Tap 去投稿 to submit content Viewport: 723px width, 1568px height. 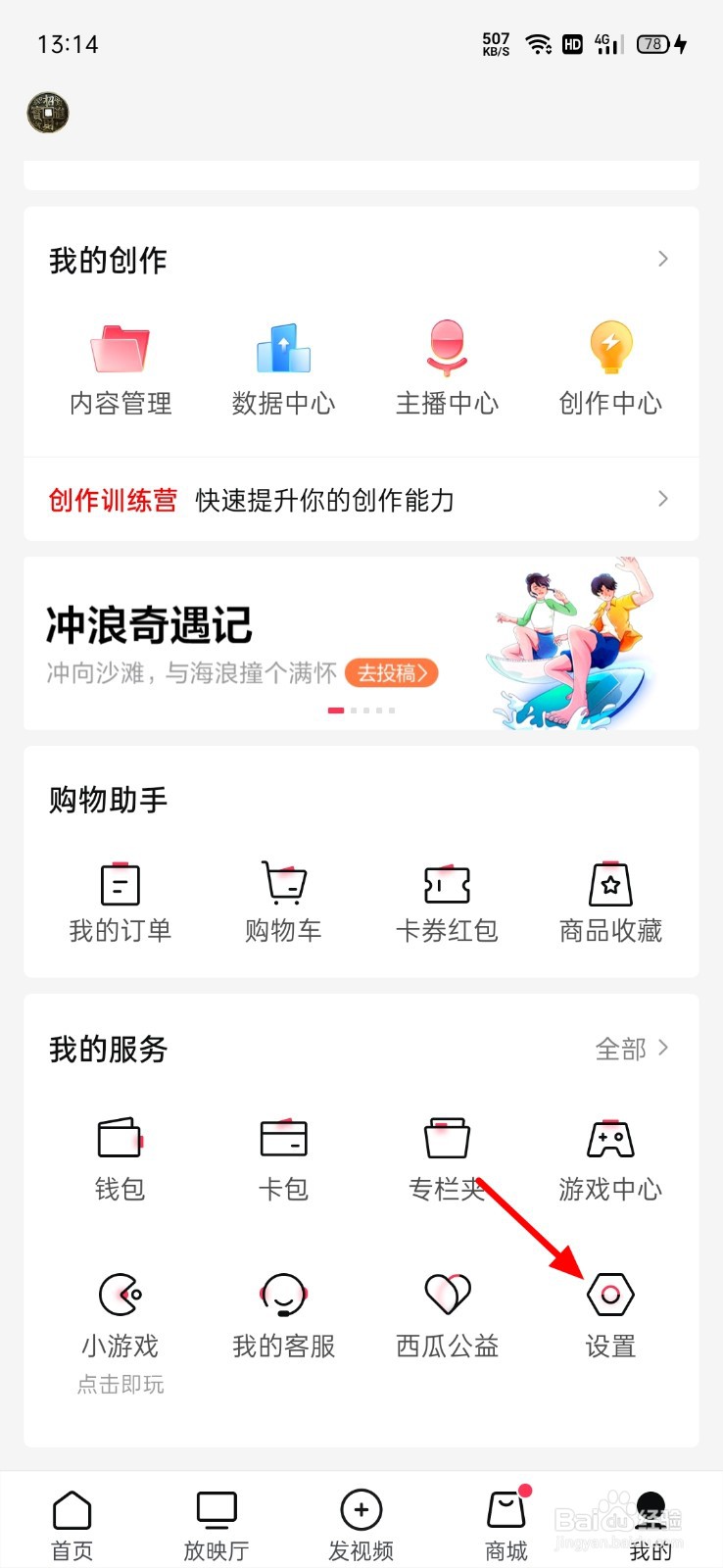(391, 673)
